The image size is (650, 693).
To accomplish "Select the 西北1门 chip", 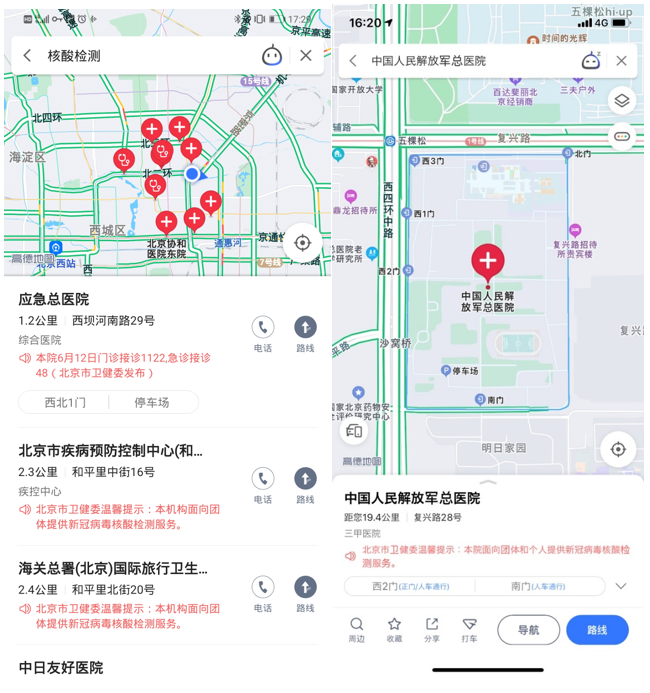I will pyautogui.click(x=64, y=402).
